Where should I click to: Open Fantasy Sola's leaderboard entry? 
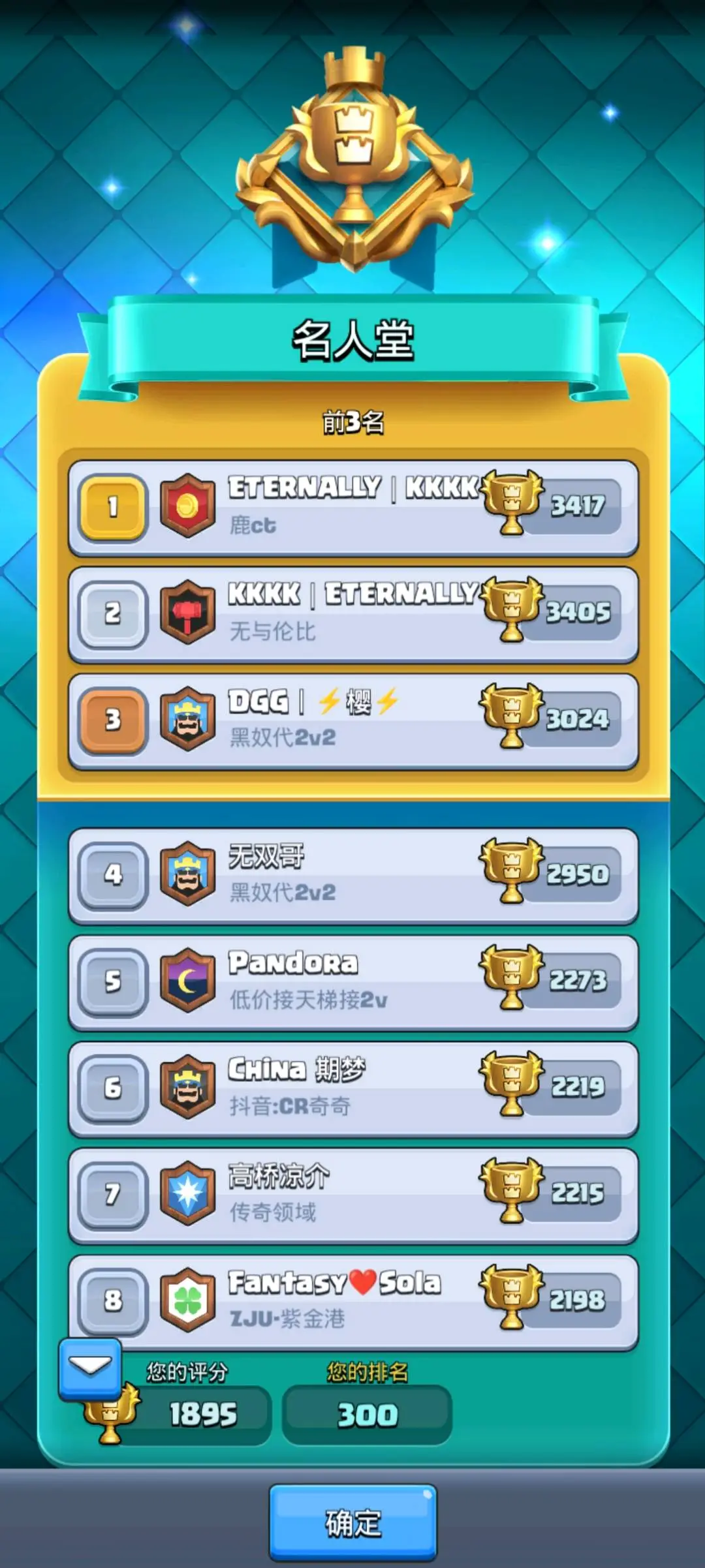352,1301
